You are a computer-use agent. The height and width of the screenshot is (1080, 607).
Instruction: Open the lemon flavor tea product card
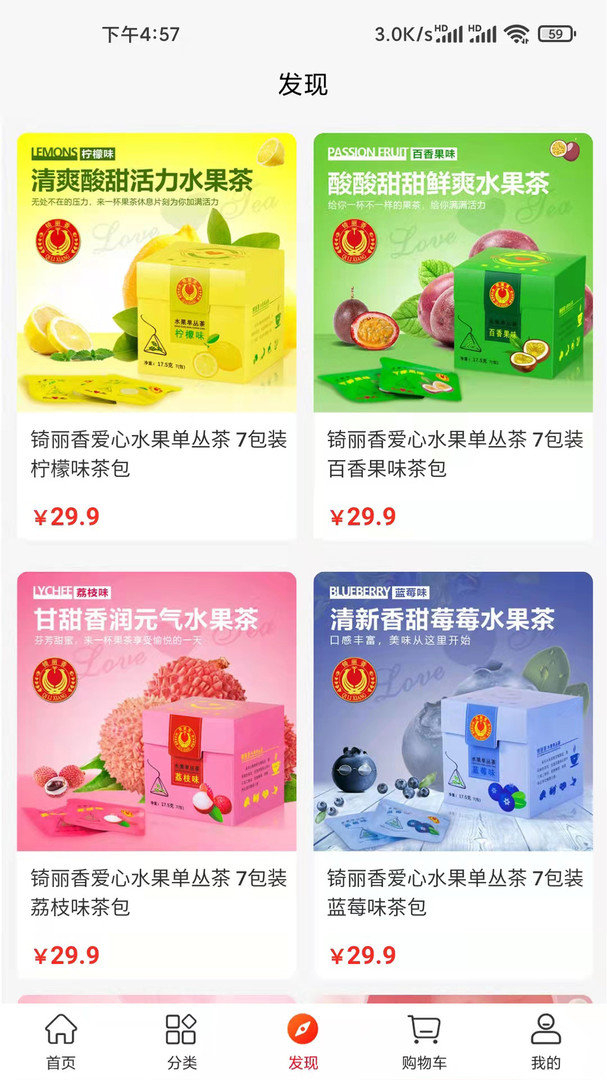coord(157,335)
